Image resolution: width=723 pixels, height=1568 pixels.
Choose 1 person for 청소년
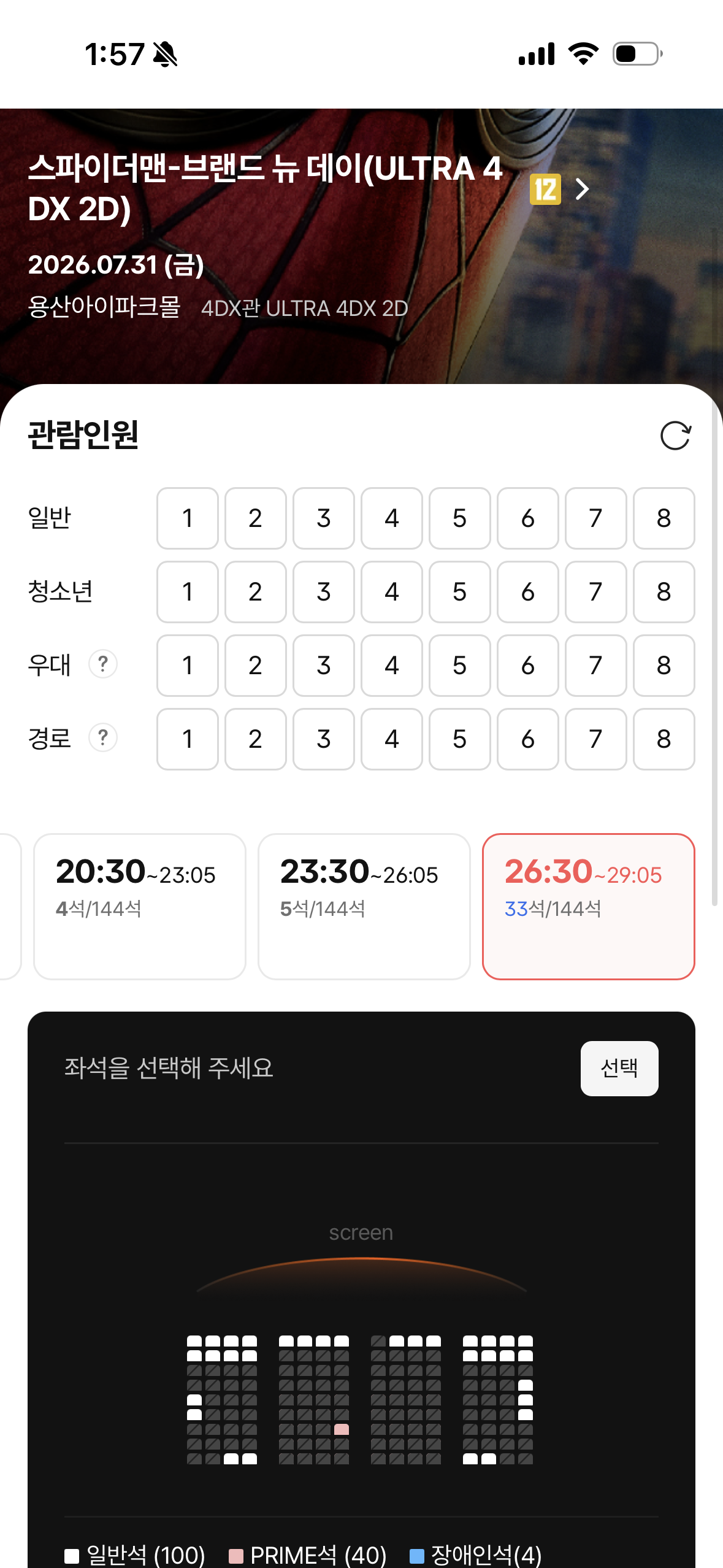(x=187, y=592)
